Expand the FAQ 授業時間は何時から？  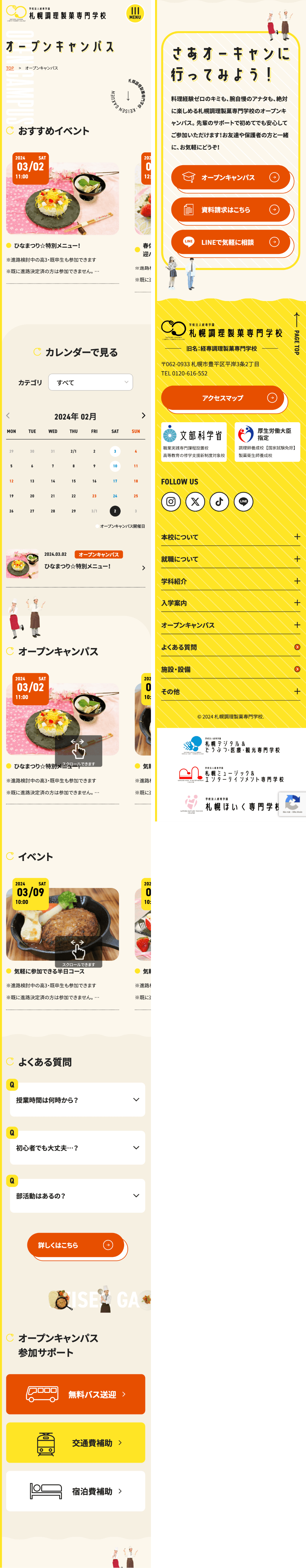pos(75,1099)
